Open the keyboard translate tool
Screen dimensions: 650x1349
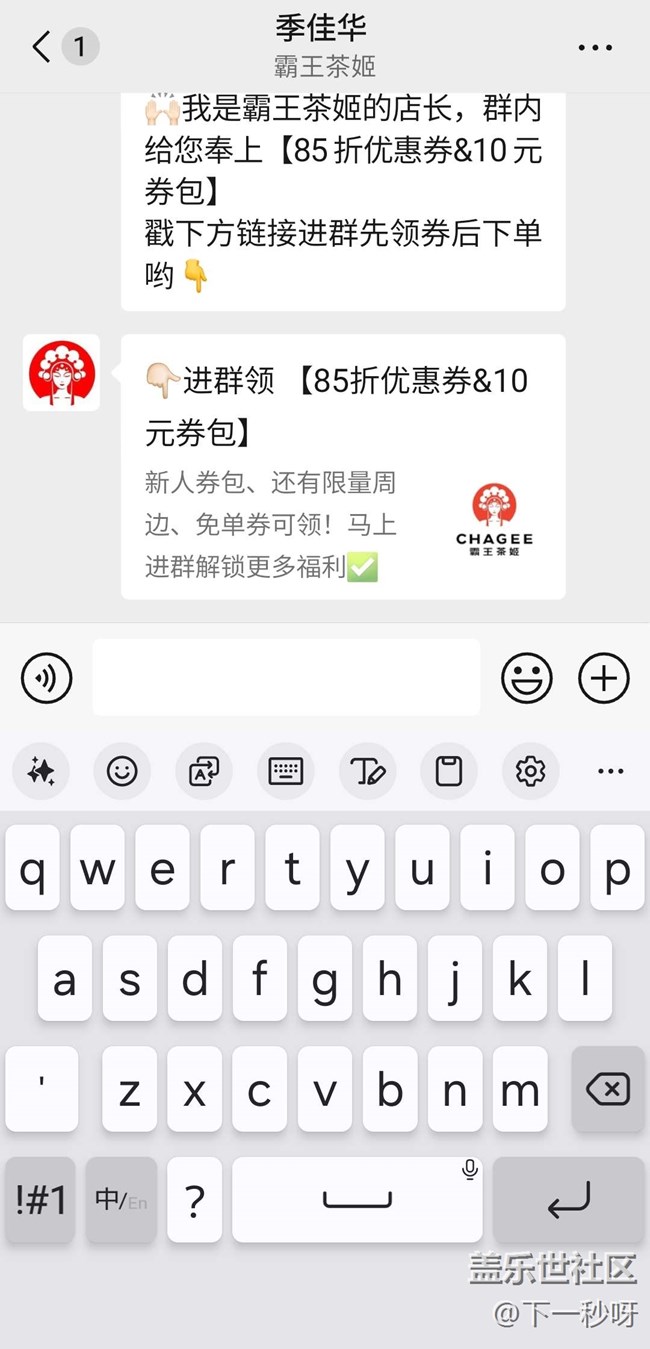tap(204, 771)
